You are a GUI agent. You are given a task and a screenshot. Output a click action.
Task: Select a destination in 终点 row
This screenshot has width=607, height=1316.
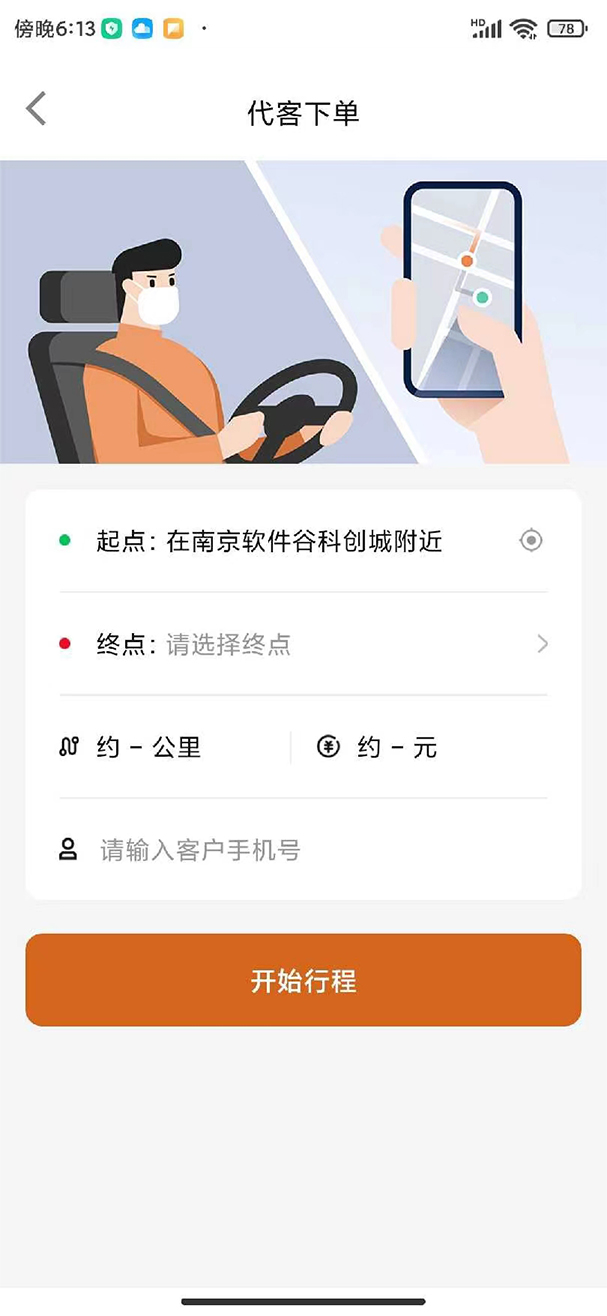click(300, 644)
